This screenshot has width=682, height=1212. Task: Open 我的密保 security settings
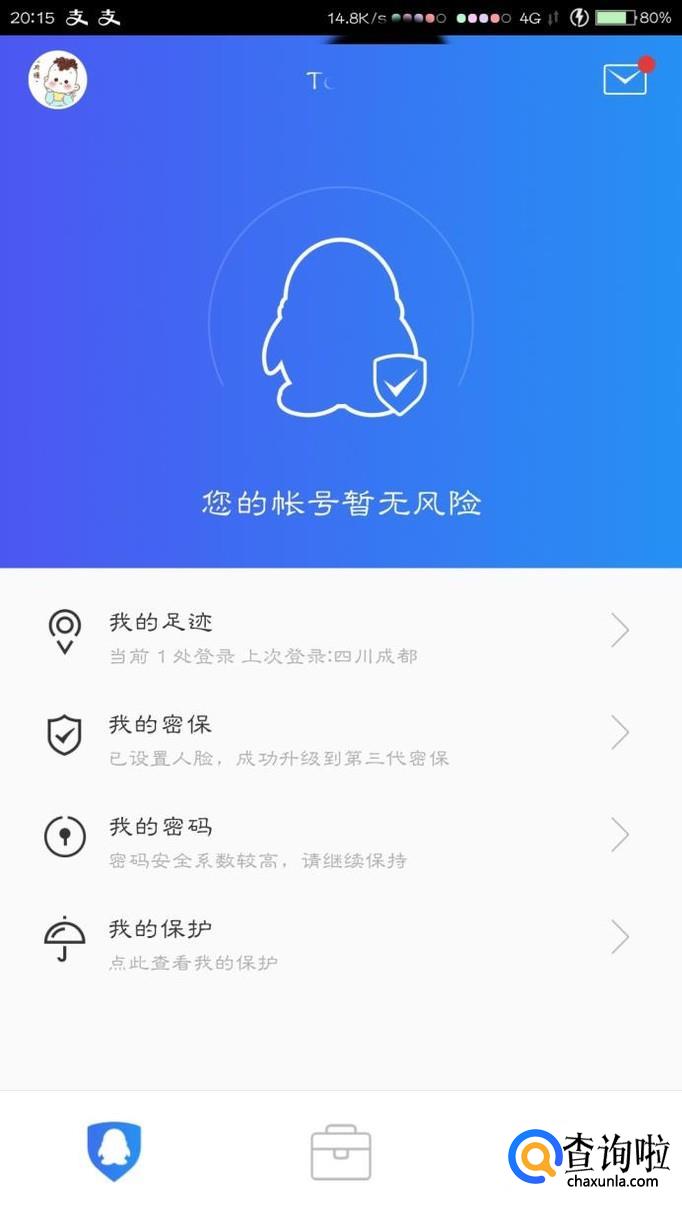tap(340, 739)
